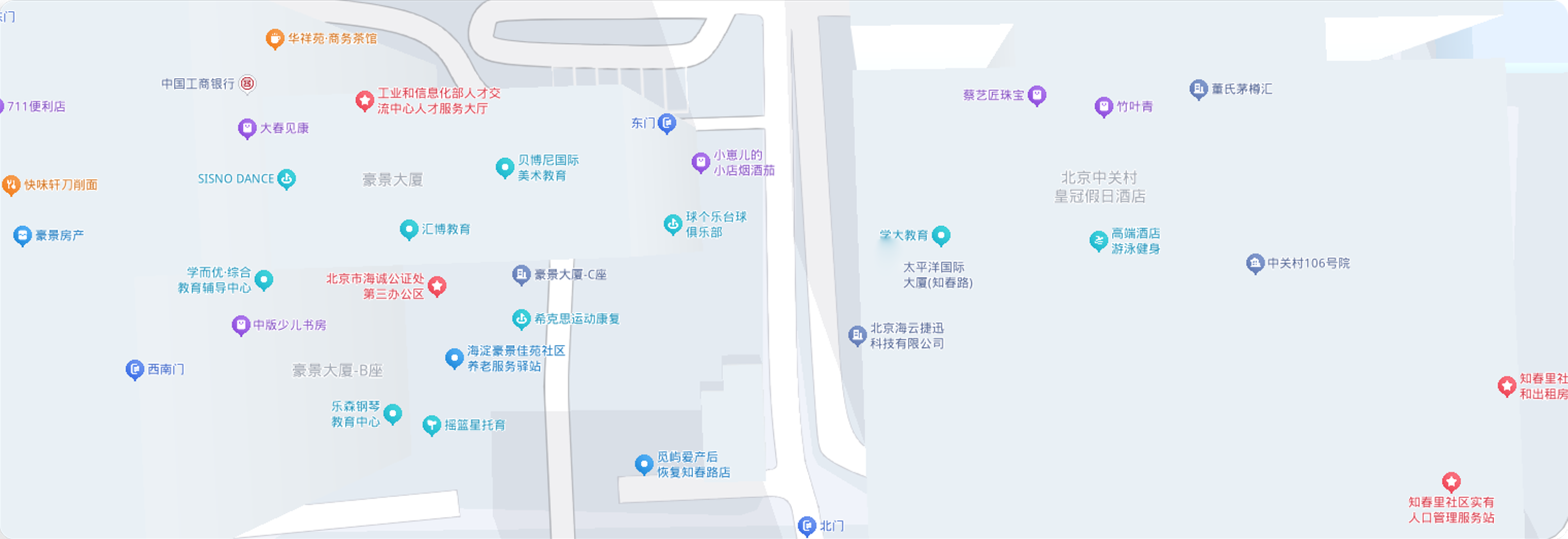Select the SISNO DANCE marker
1568x539 pixels.
pos(286,178)
